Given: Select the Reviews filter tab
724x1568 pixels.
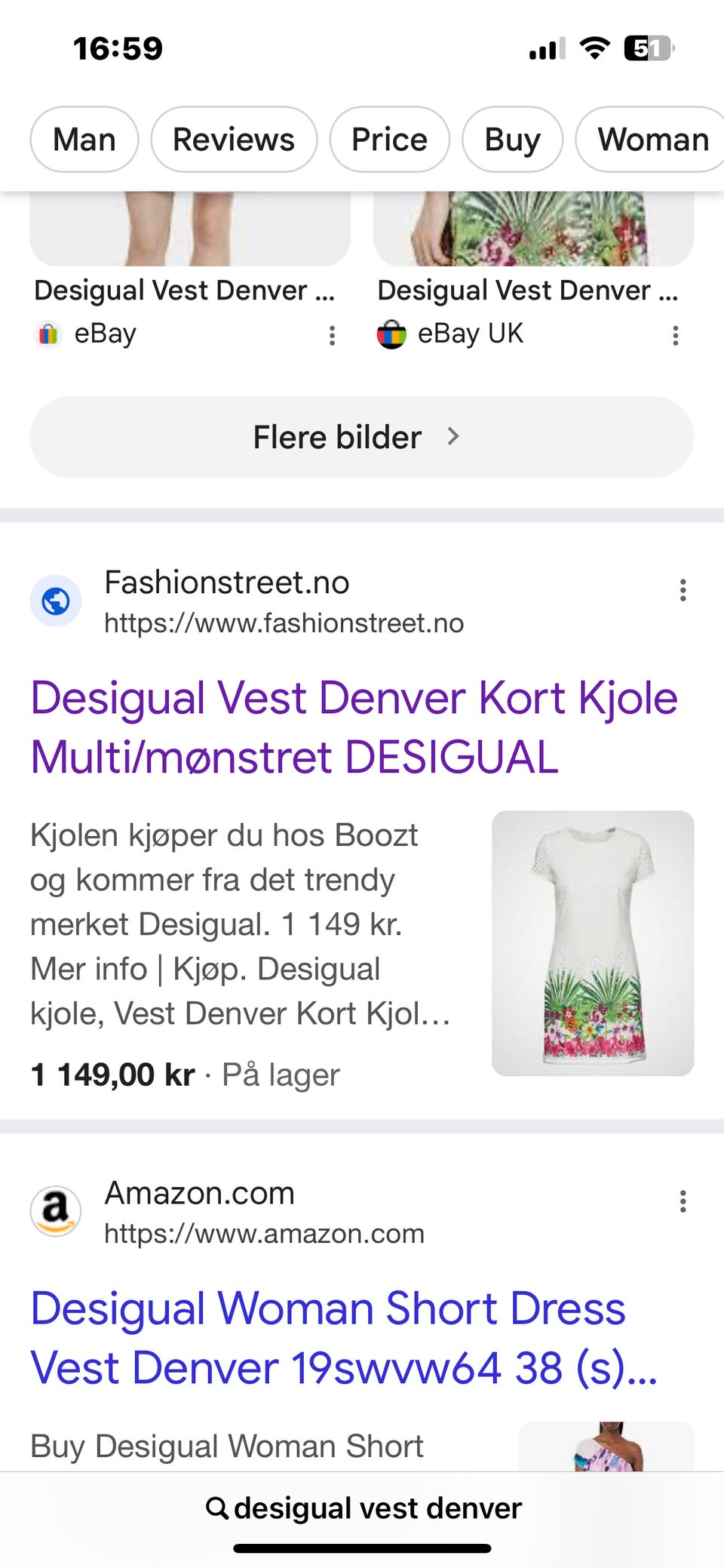Looking at the screenshot, I should pyautogui.click(x=233, y=139).
